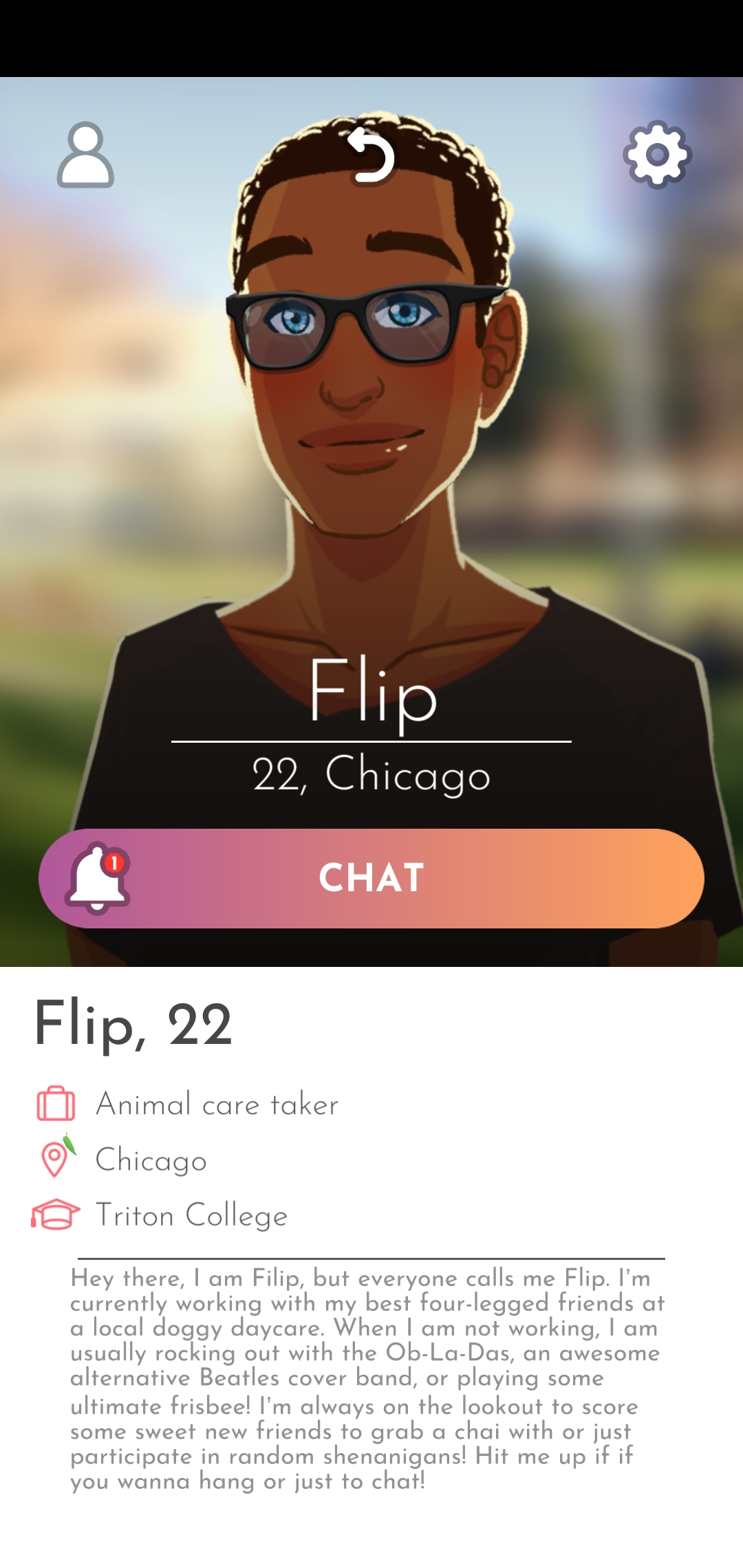Open settings via the gear icon
This screenshot has width=743, height=1568.
[x=657, y=155]
